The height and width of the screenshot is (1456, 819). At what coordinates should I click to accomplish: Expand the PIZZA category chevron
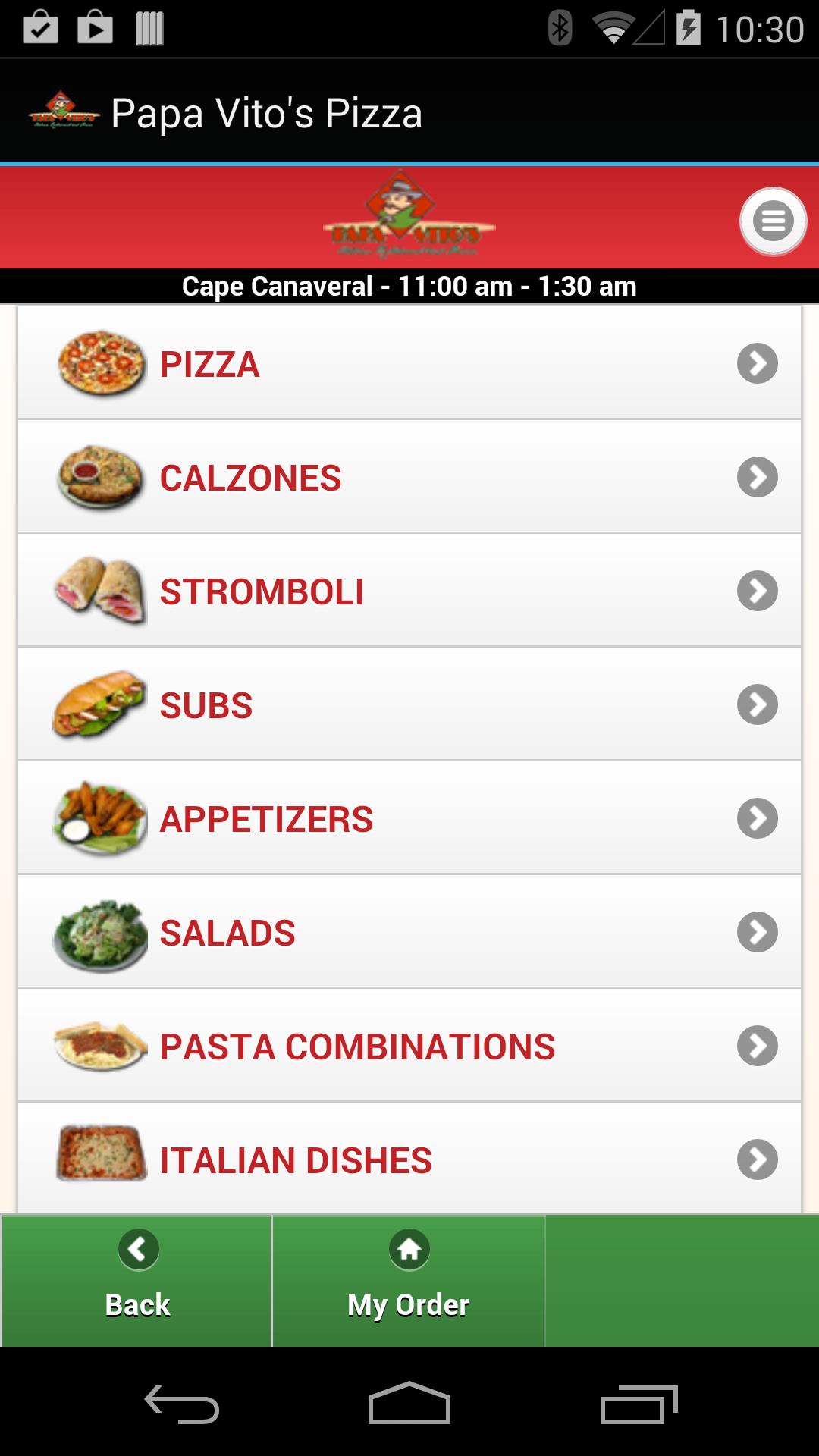tap(758, 362)
